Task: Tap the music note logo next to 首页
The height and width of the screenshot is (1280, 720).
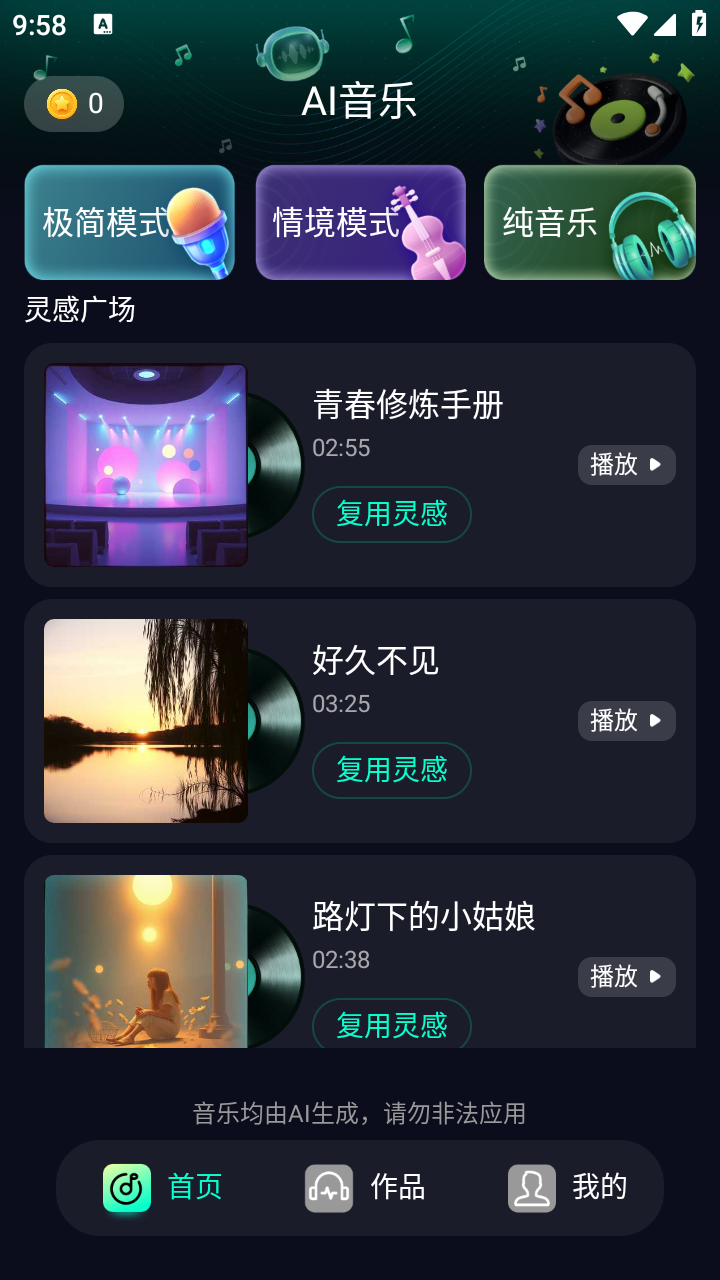Action: 126,1187
